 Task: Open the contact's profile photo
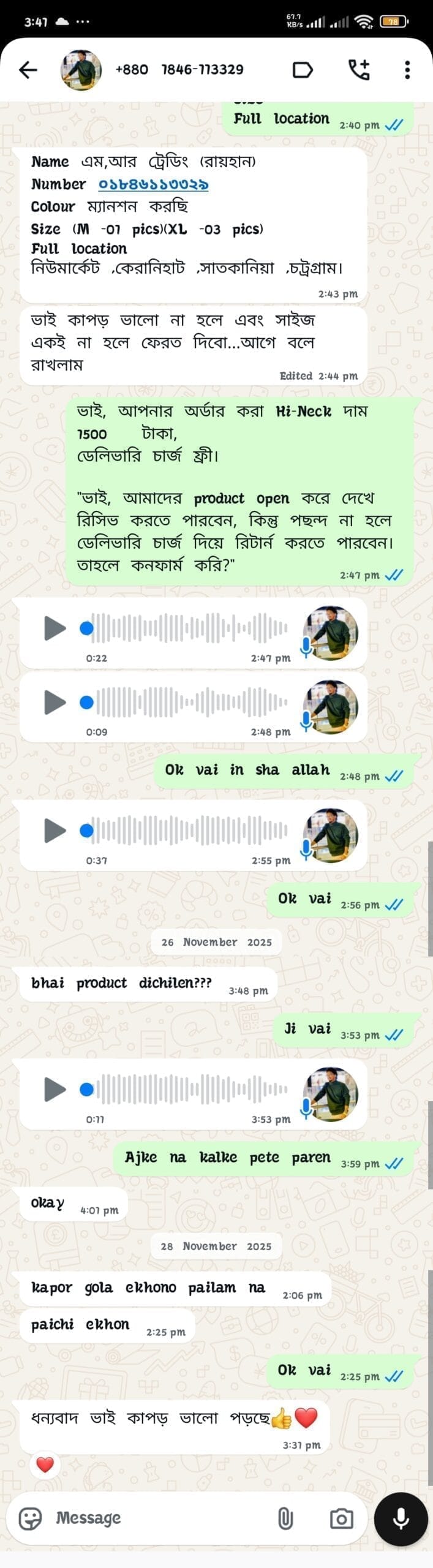[81, 70]
